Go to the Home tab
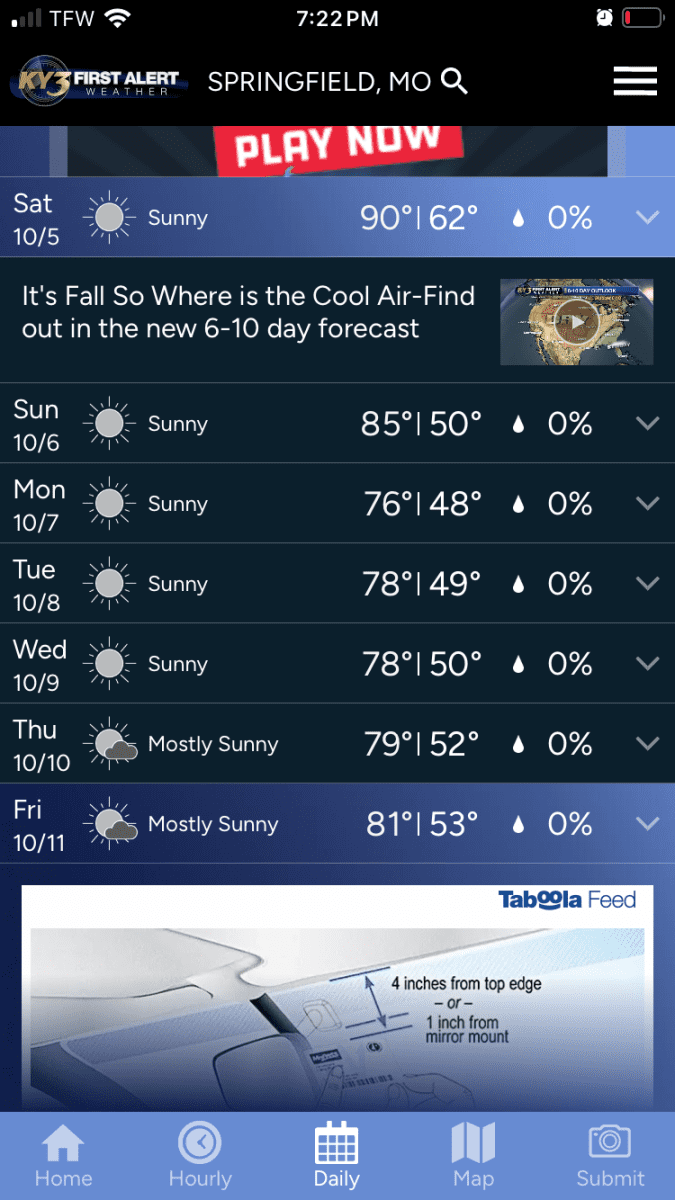The width and height of the screenshot is (675, 1200). click(x=64, y=1156)
